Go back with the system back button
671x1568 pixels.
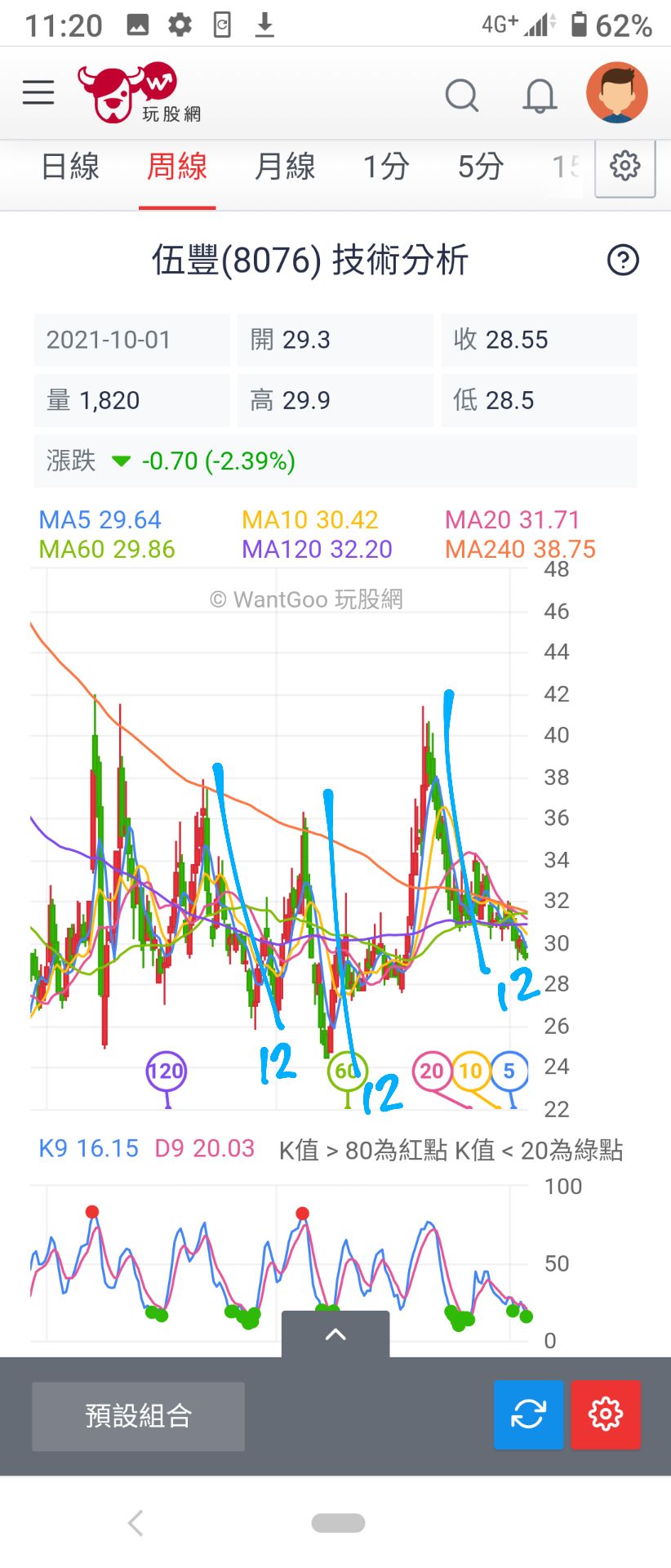[136, 1523]
